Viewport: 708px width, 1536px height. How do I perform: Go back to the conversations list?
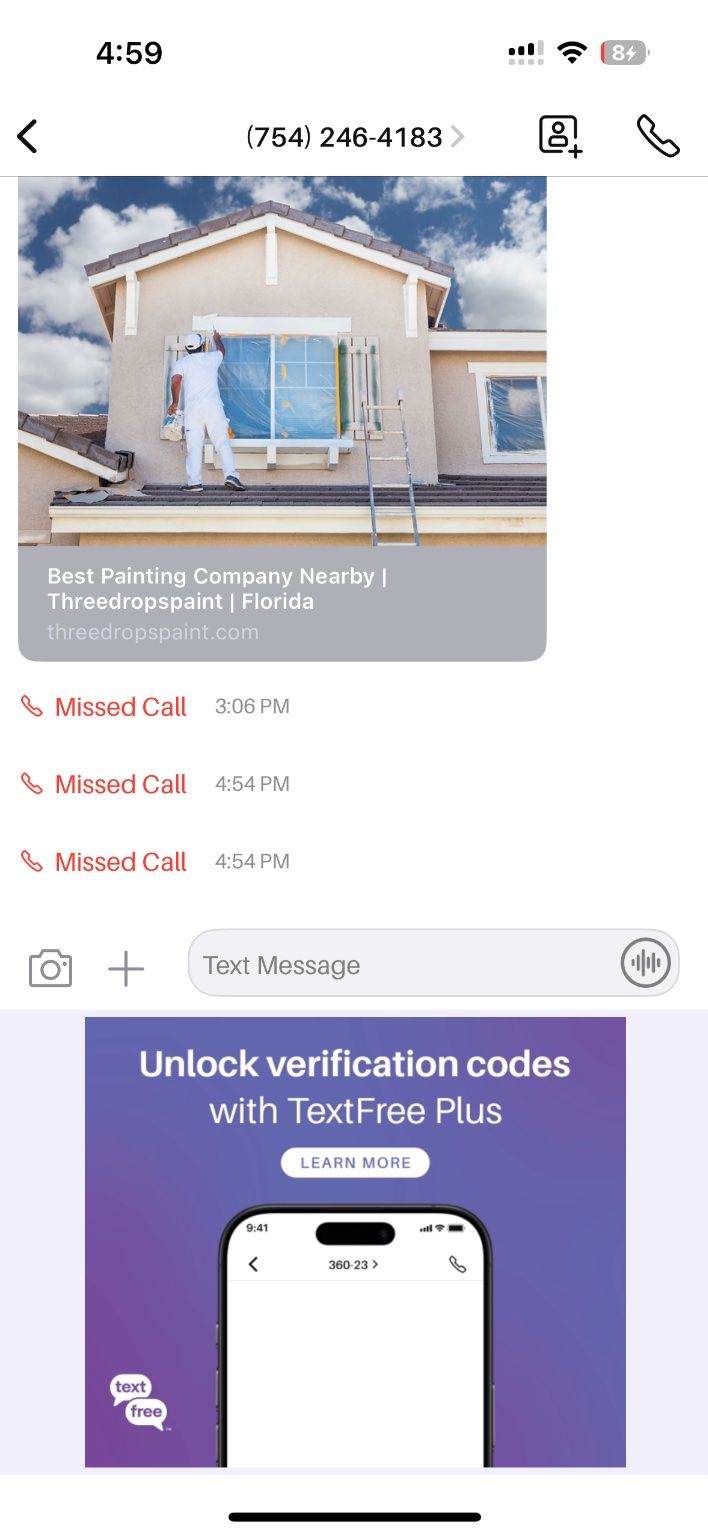click(x=28, y=136)
